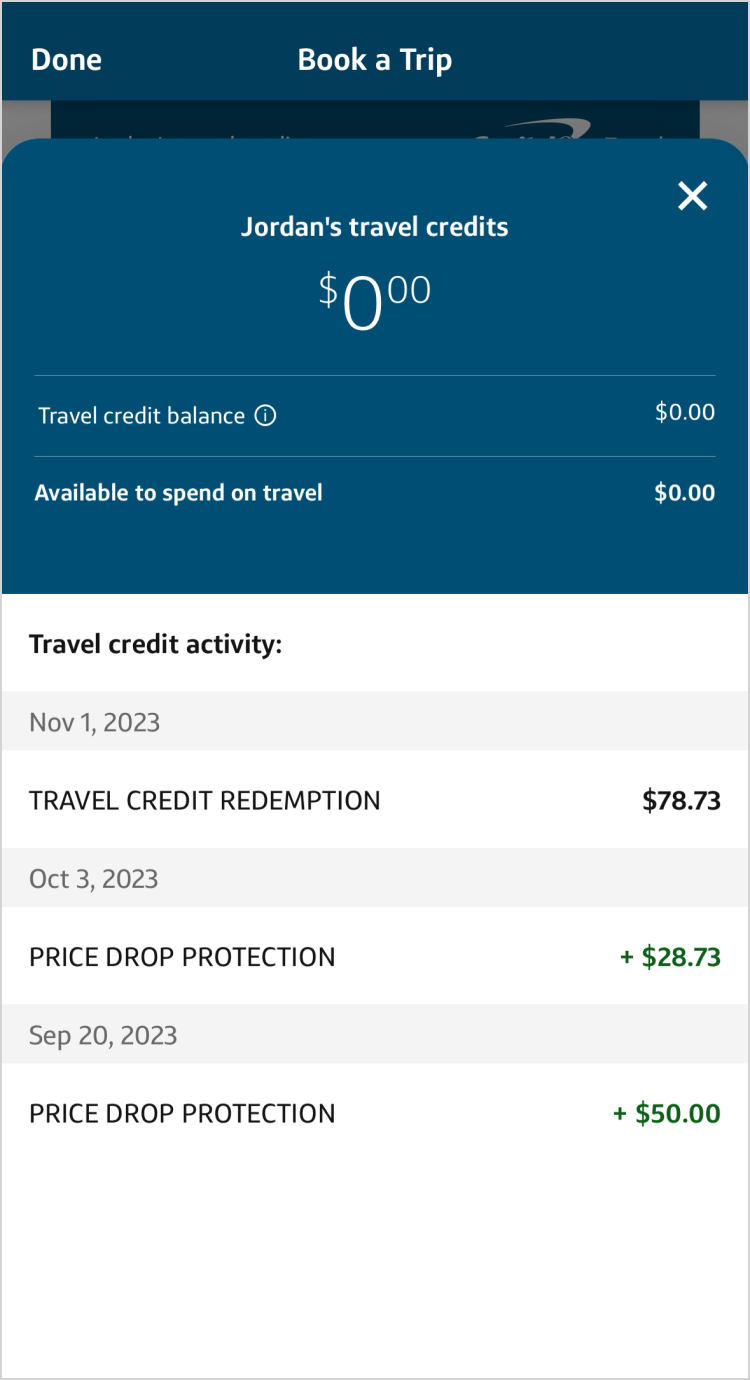Select the TRAVEL CREDIT REDEMPTION entry

click(205, 800)
